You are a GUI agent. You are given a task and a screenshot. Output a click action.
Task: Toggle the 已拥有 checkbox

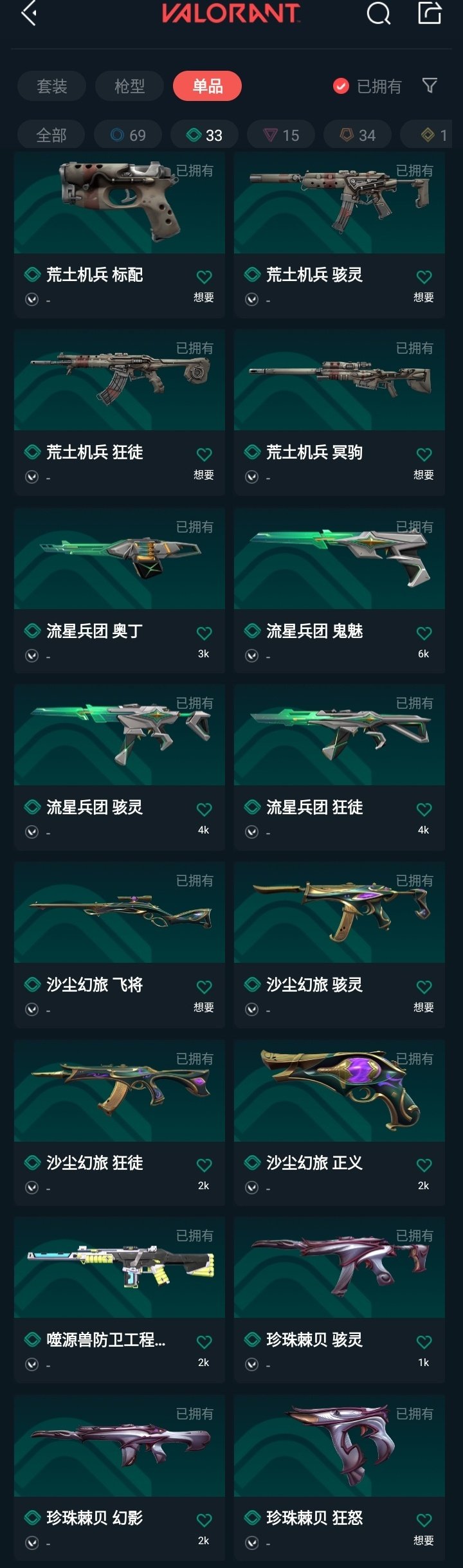pyautogui.click(x=341, y=86)
